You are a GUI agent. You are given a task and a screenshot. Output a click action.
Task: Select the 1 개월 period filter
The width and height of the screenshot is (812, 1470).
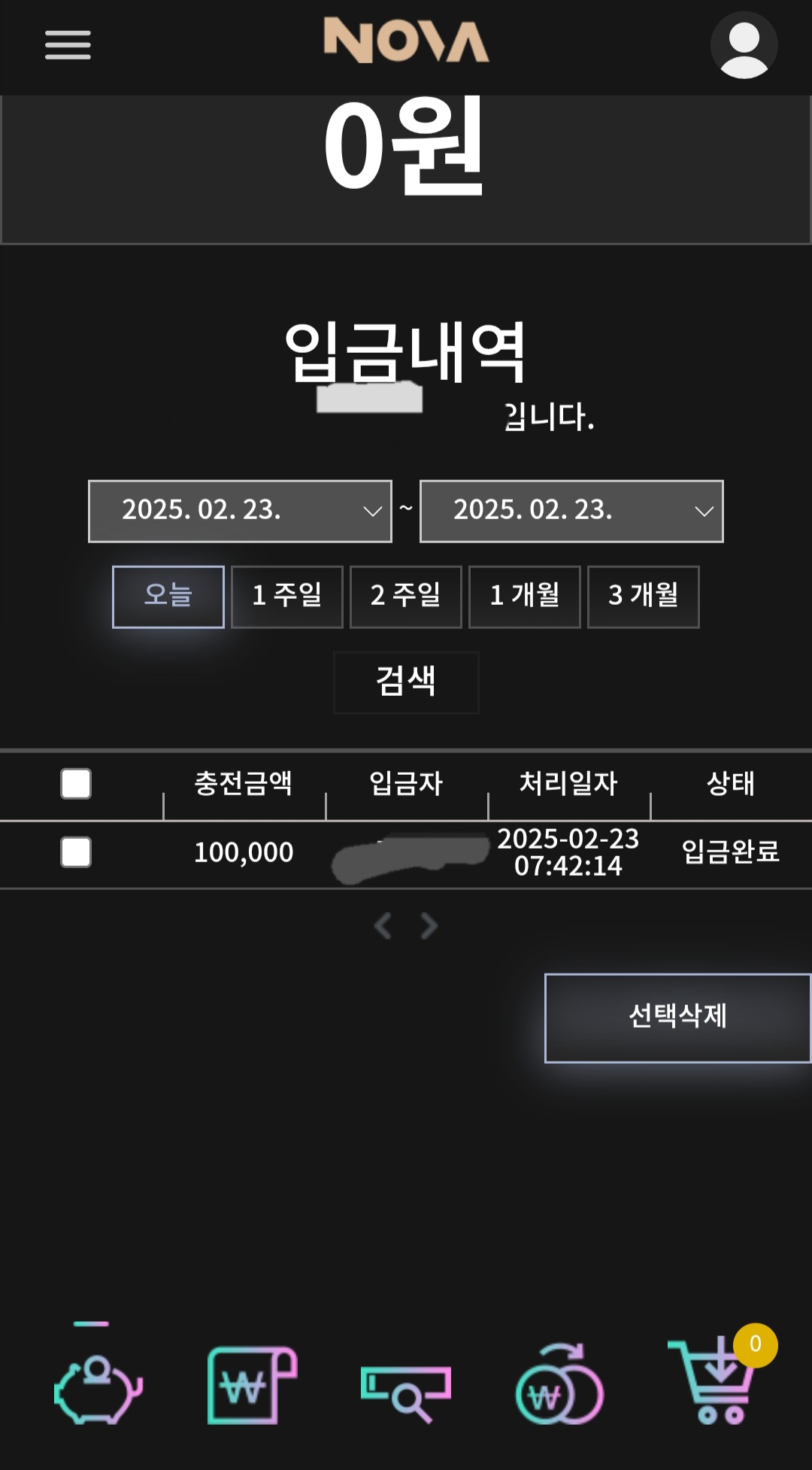point(524,597)
